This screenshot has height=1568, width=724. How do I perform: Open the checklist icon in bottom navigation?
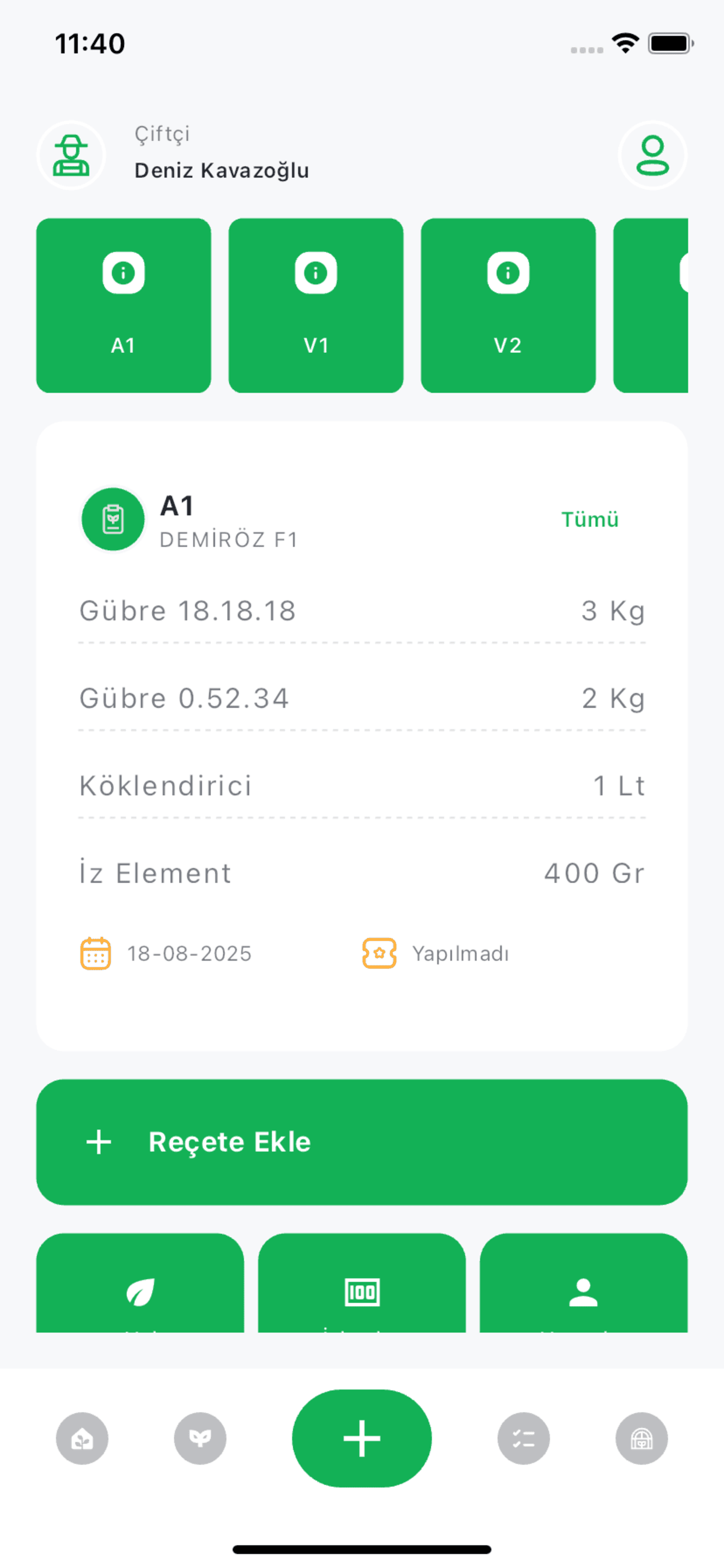pyautogui.click(x=523, y=1438)
